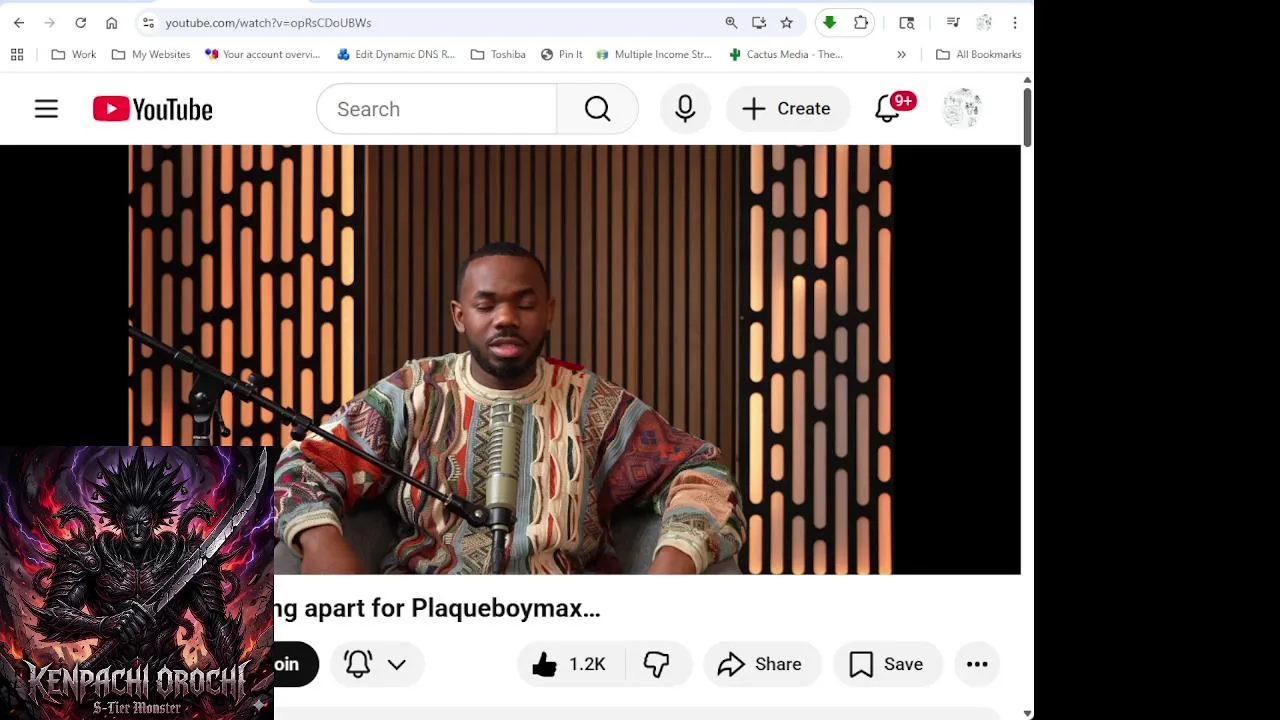
Task: Open the YouTube guide hamburger menu
Action: point(46,109)
